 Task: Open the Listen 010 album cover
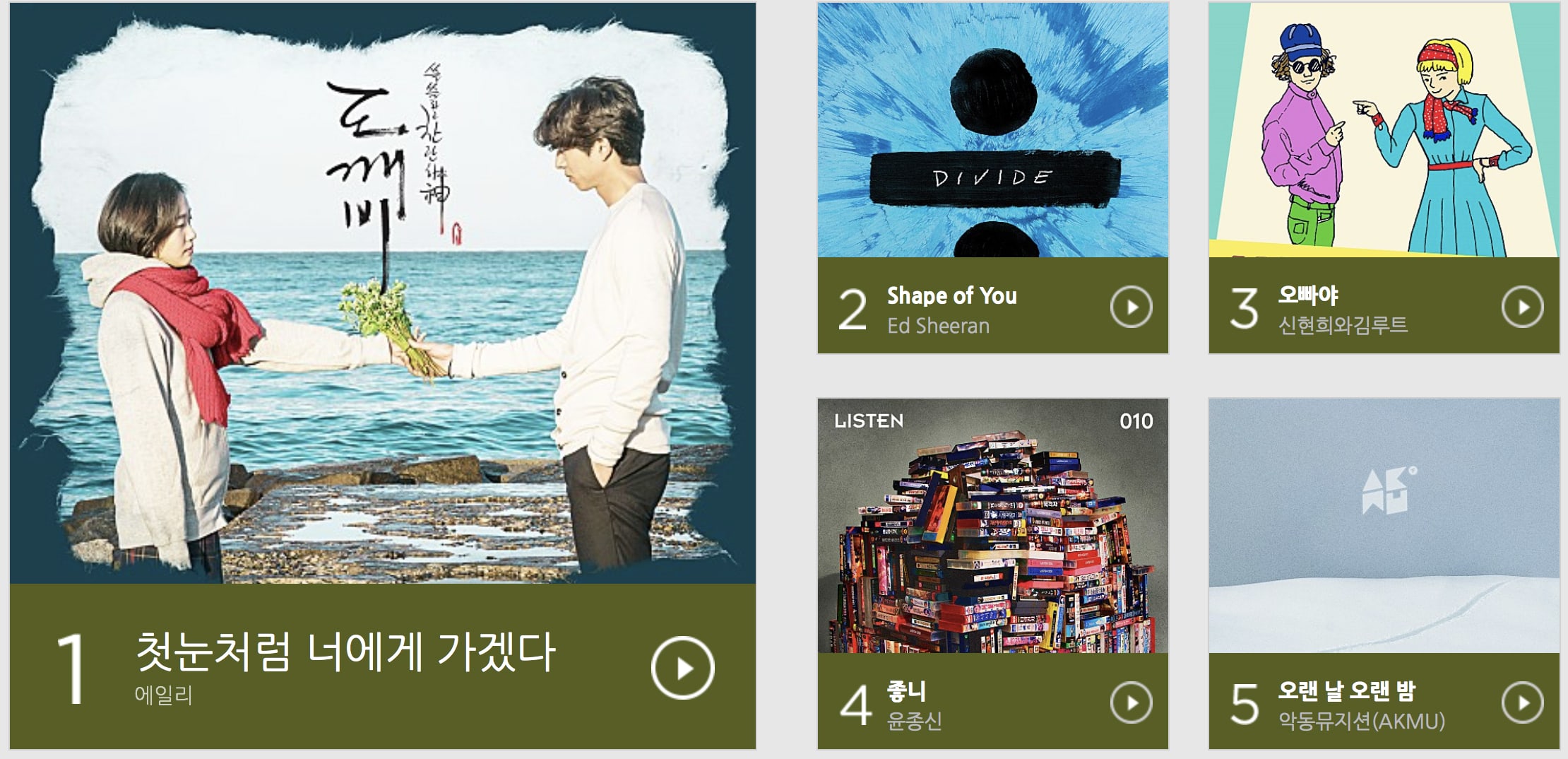tap(992, 526)
